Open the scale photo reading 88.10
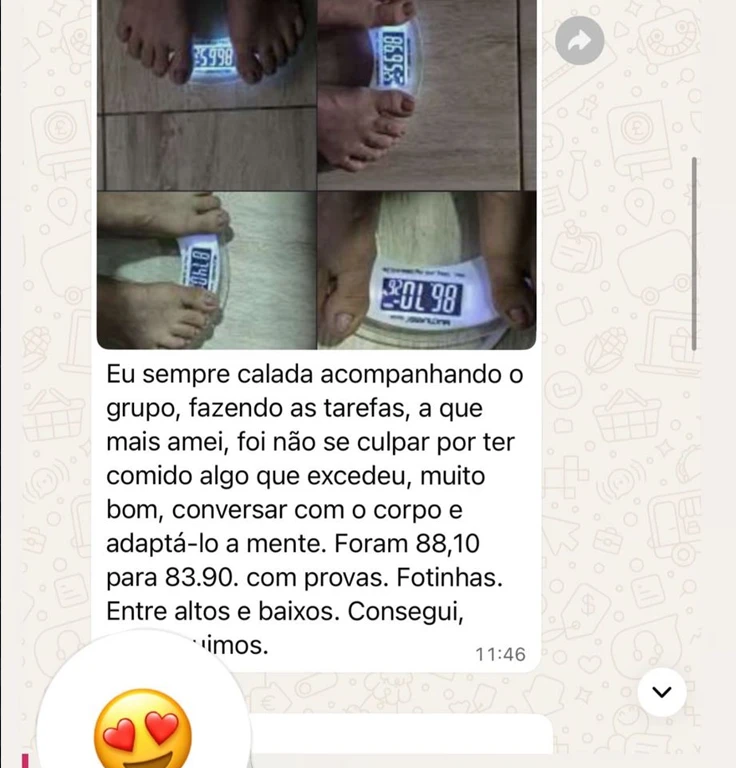Screen dimensions: 736x768 427,270
